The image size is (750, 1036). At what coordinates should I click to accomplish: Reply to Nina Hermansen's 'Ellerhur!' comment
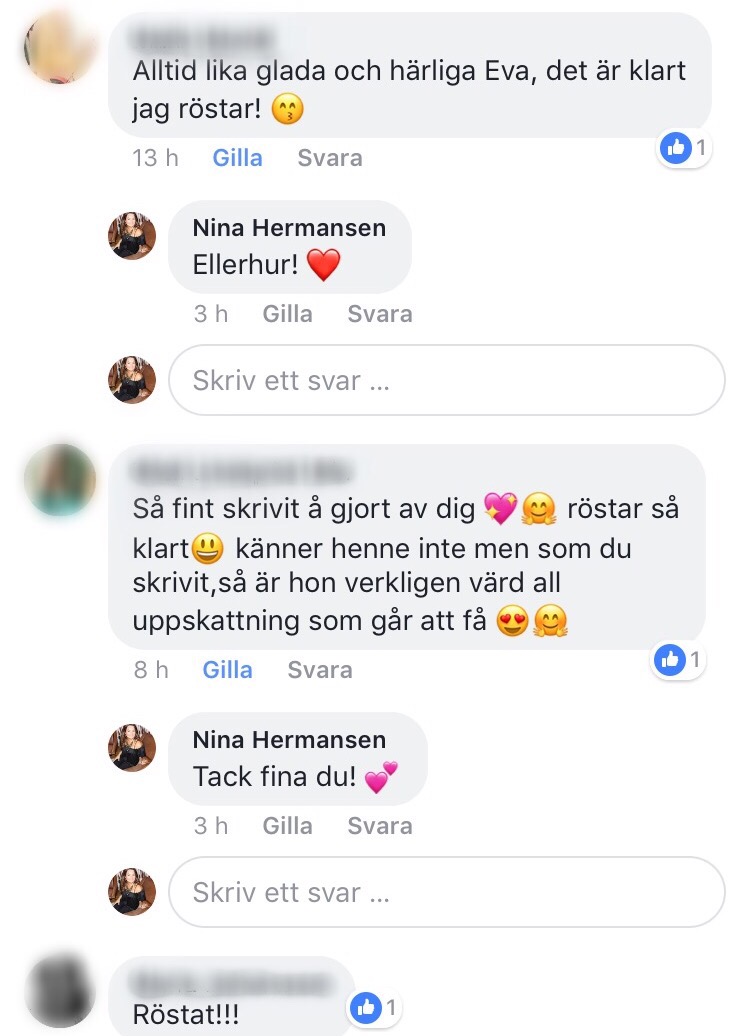[x=379, y=314]
